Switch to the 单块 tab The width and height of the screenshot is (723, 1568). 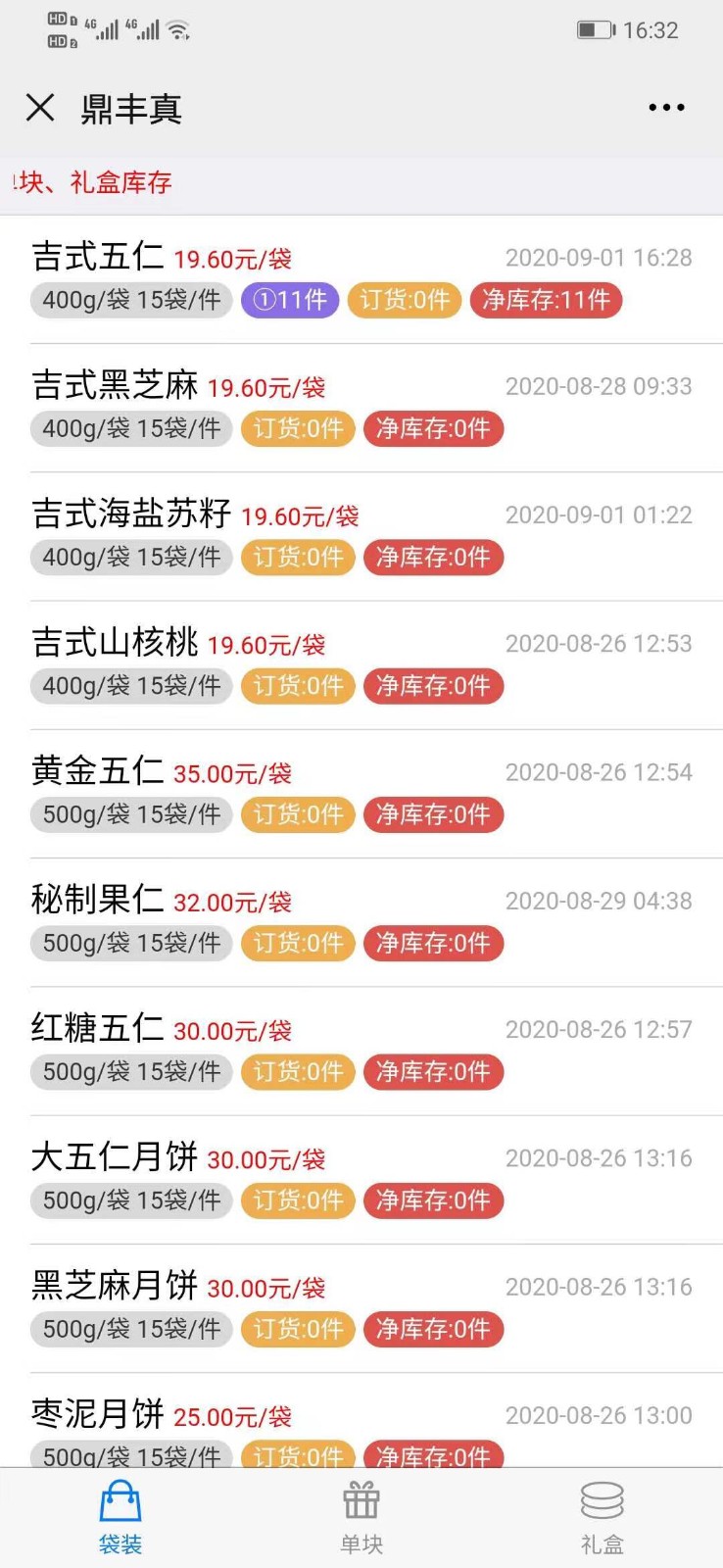[361, 1518]
